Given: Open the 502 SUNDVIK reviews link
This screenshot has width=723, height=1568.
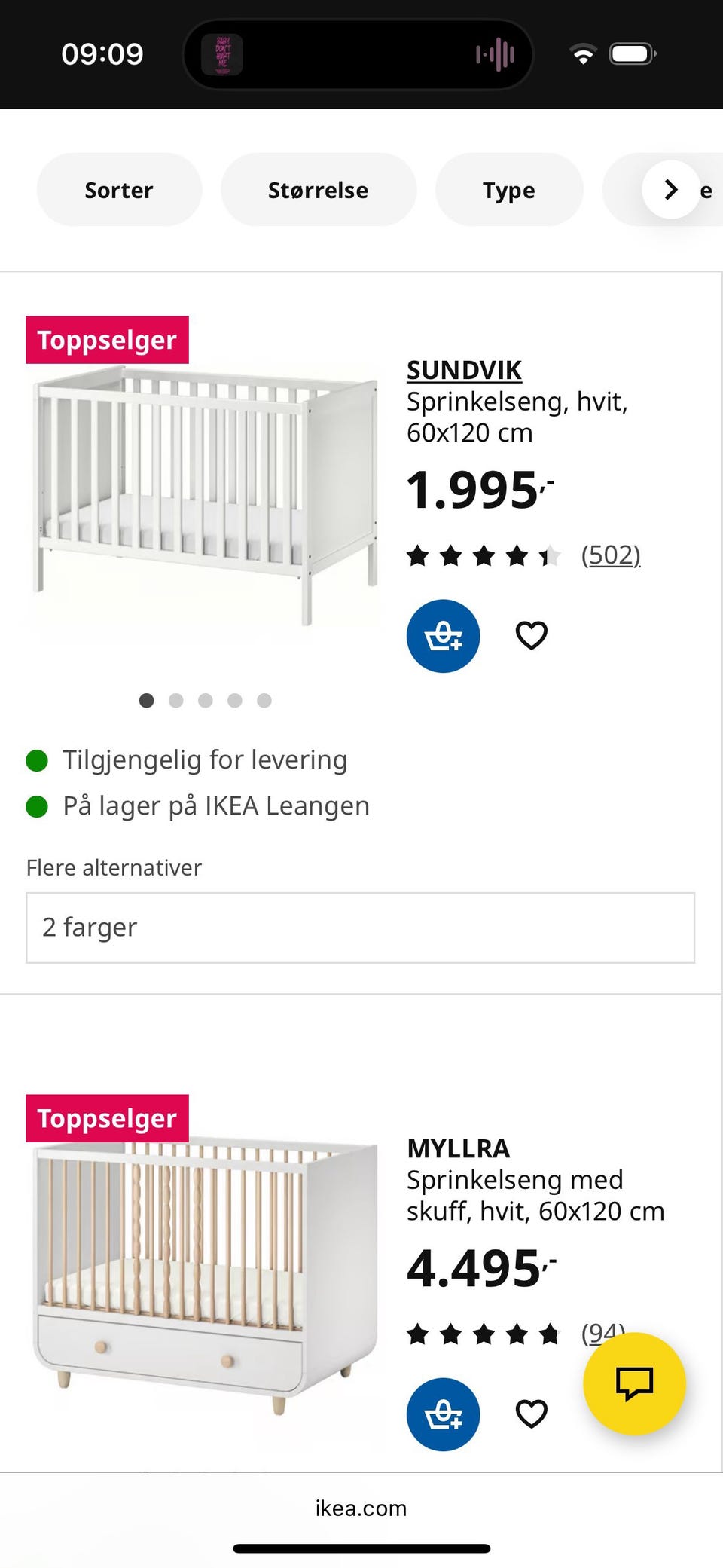Looking at the screenshot, I should [611, 555].
